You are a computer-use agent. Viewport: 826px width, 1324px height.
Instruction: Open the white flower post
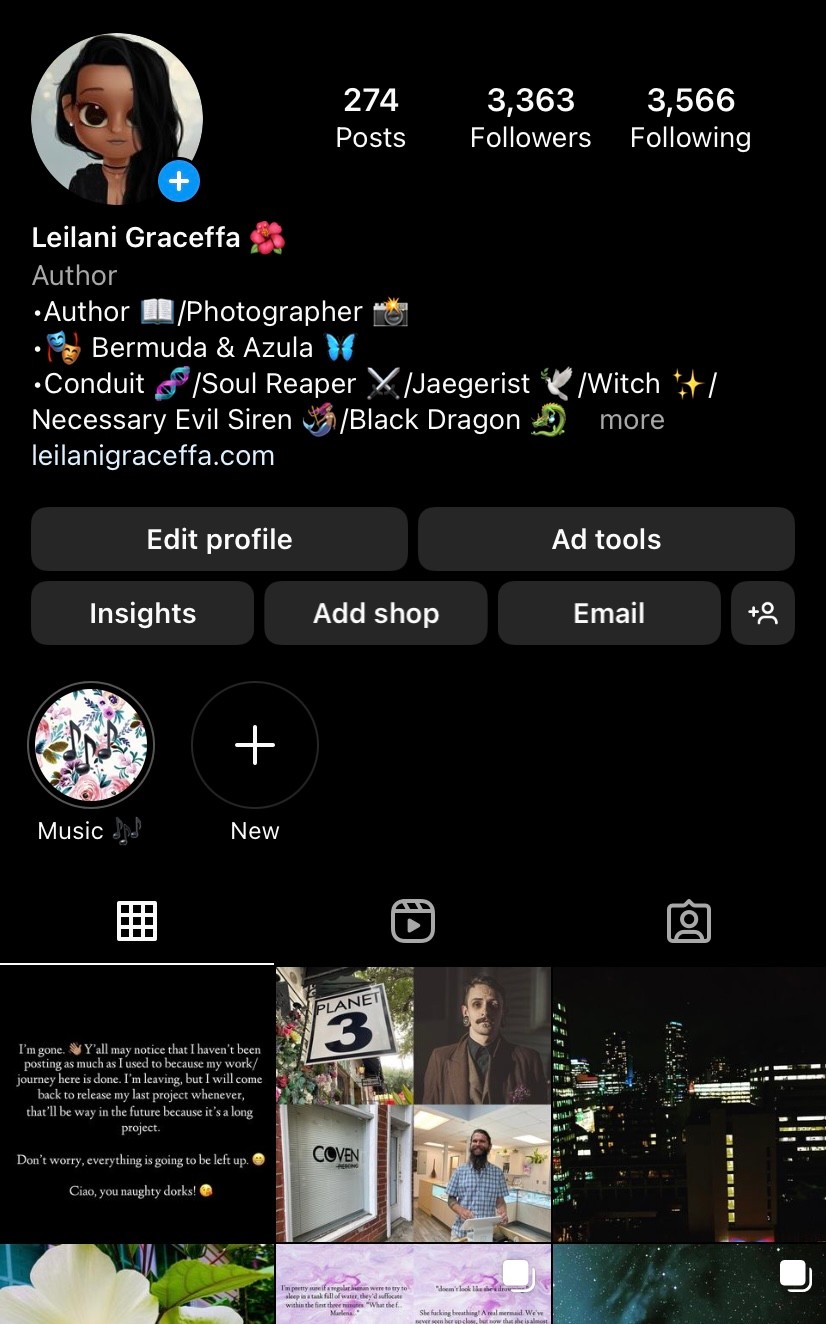tap(136, 1284)
